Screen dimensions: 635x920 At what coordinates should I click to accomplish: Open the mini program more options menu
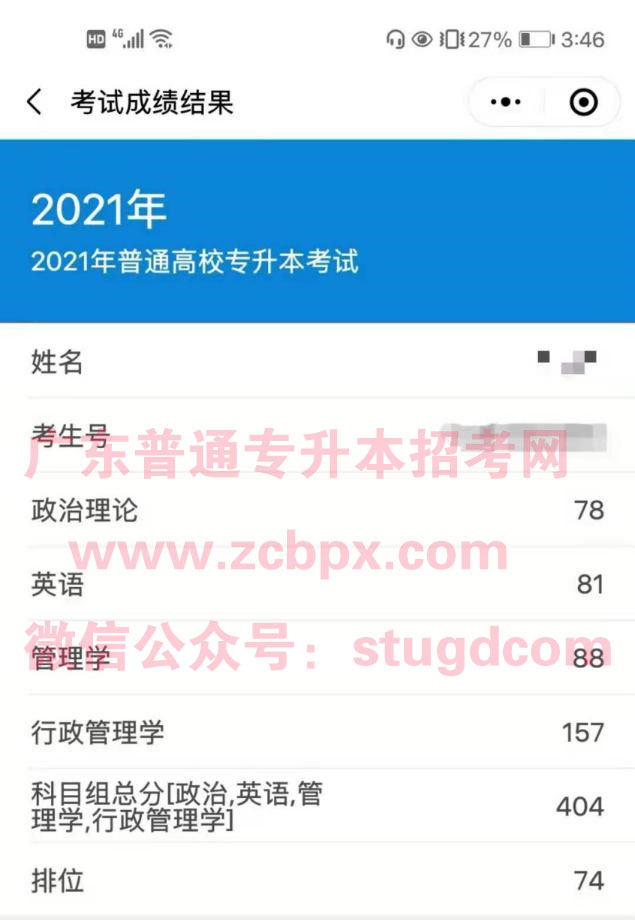click(506, 102)
